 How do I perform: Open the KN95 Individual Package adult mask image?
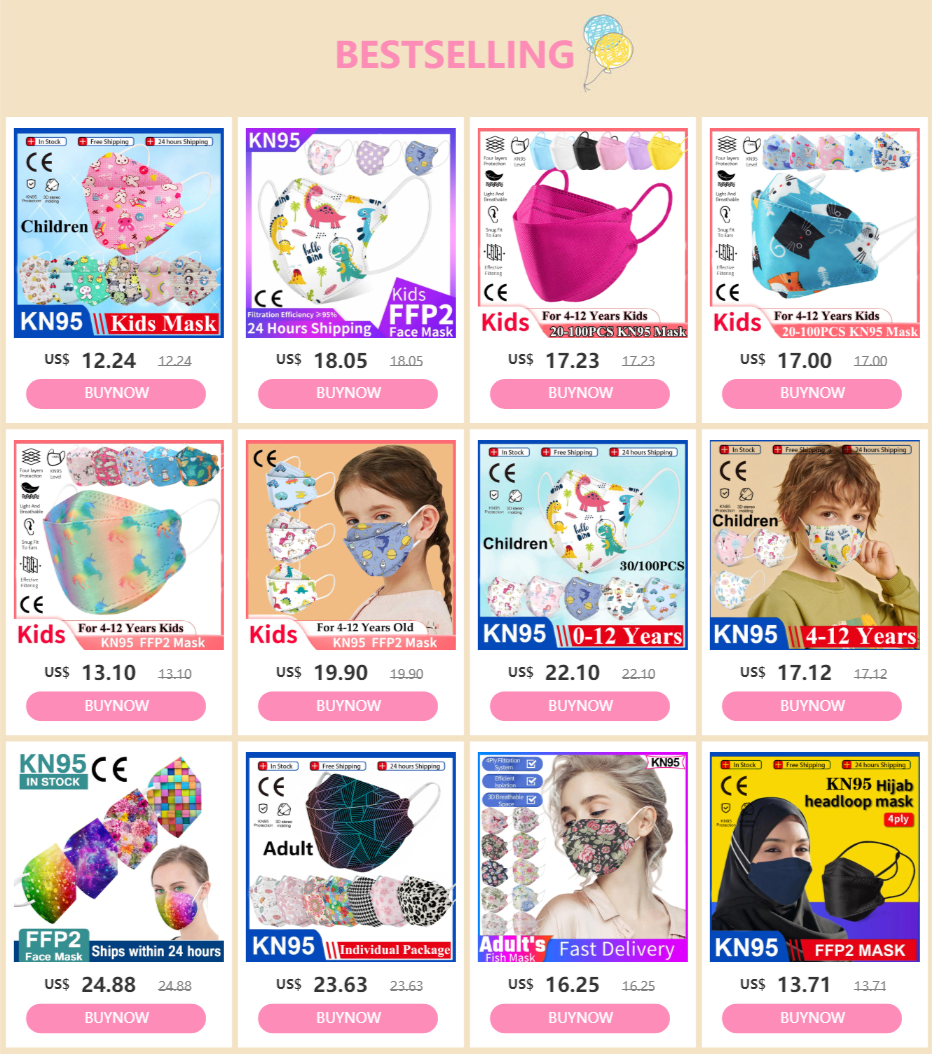coord(351,857)
